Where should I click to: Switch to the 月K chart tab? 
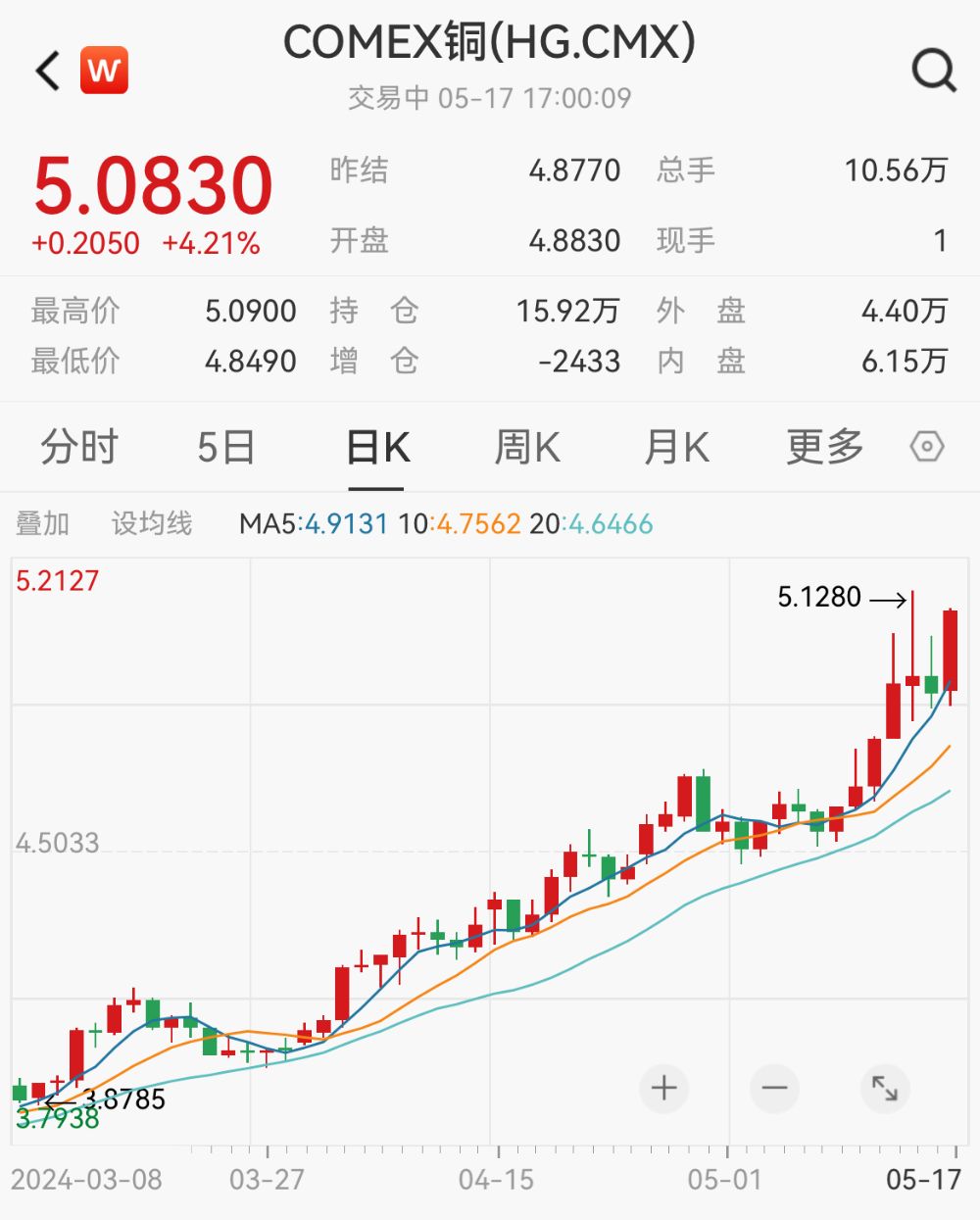coord(676,448)
